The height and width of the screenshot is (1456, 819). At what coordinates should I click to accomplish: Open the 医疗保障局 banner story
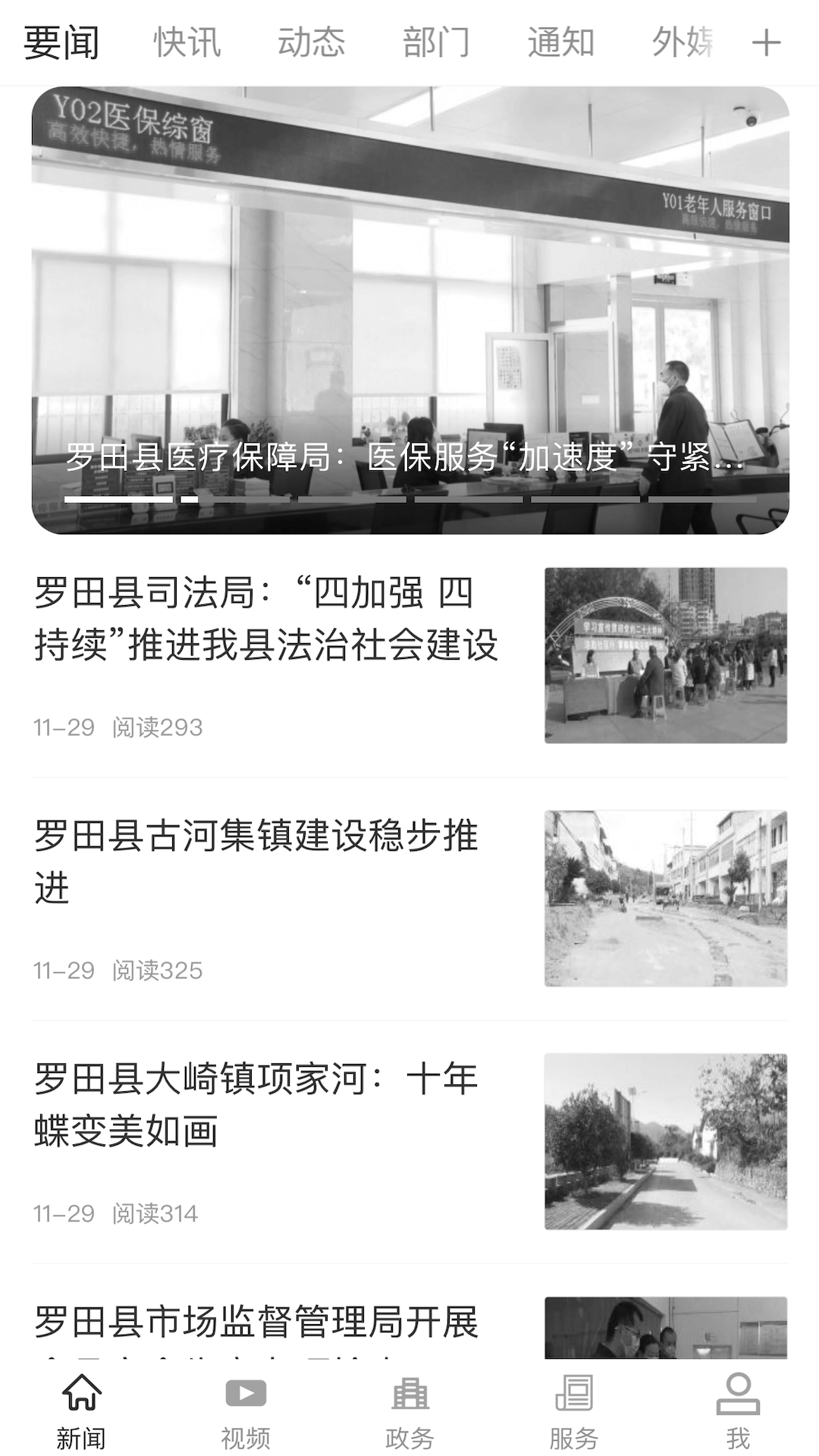click(409, 311)
